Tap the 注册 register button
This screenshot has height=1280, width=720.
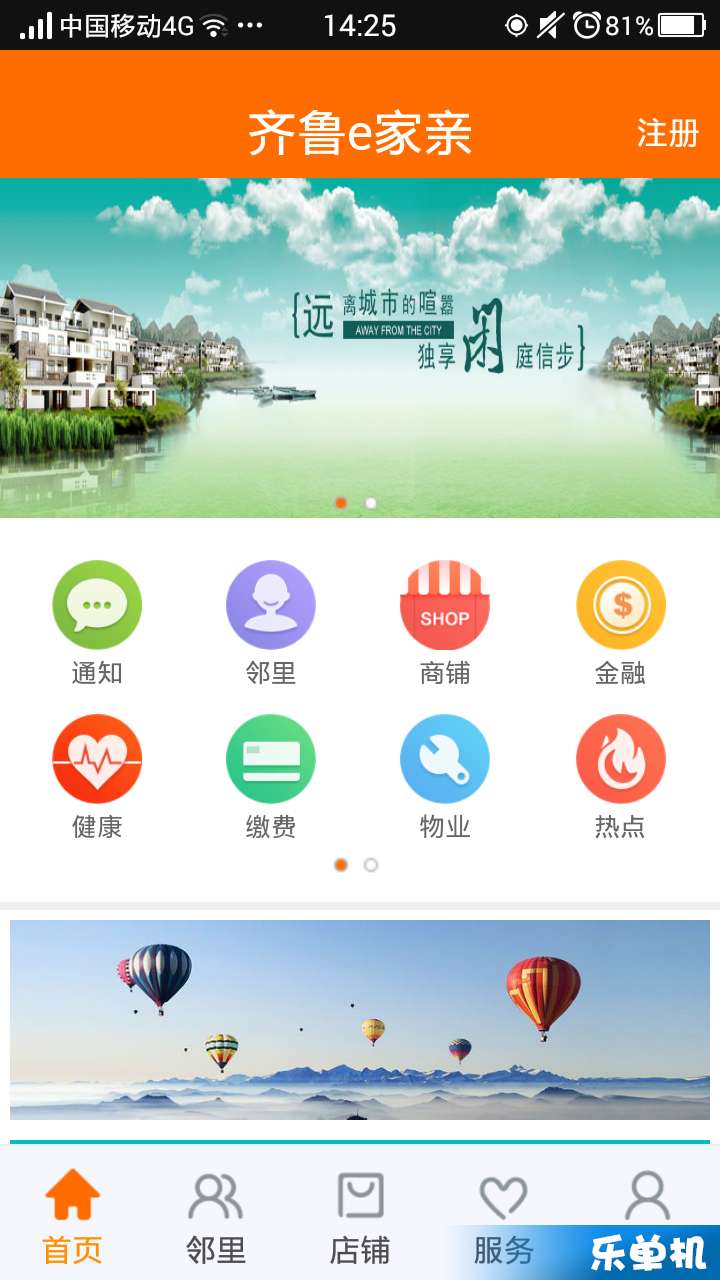click(x=667, y=133)
